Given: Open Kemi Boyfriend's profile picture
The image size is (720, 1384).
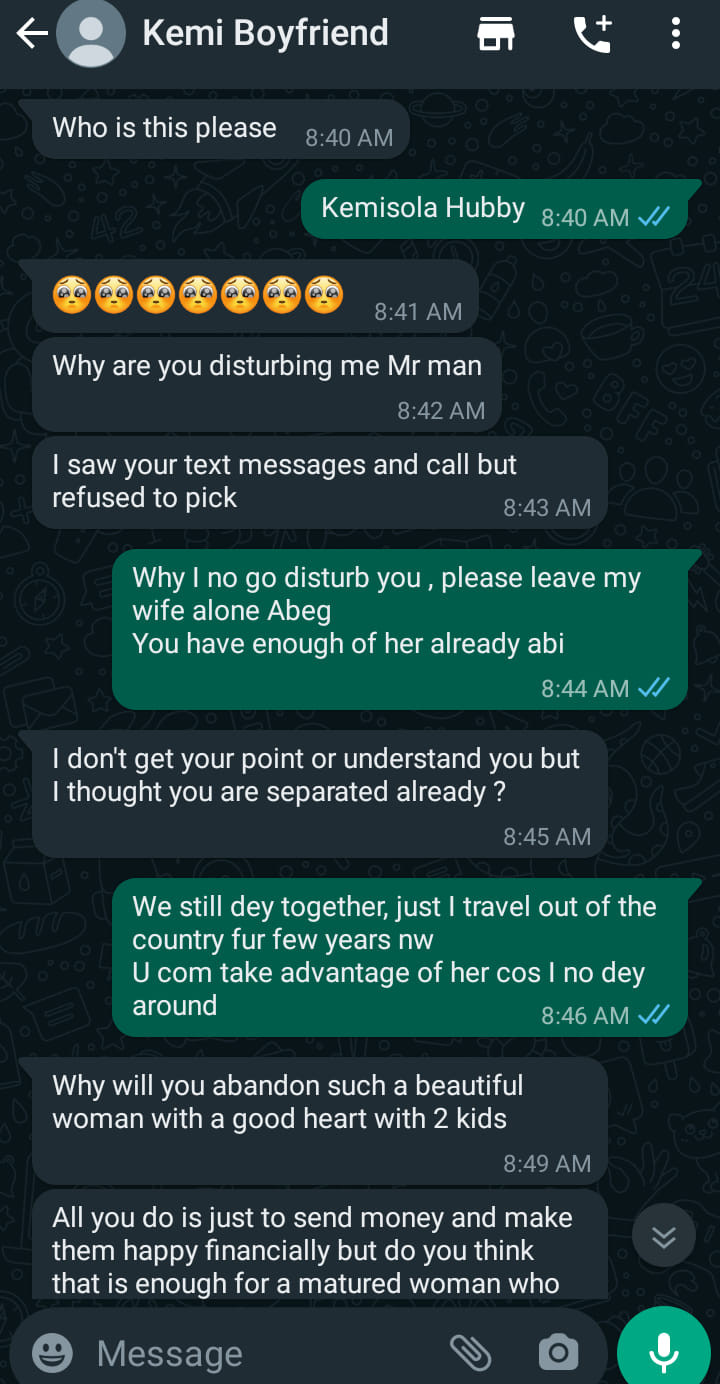Looking at the screenshot, I should click(91, 34).
